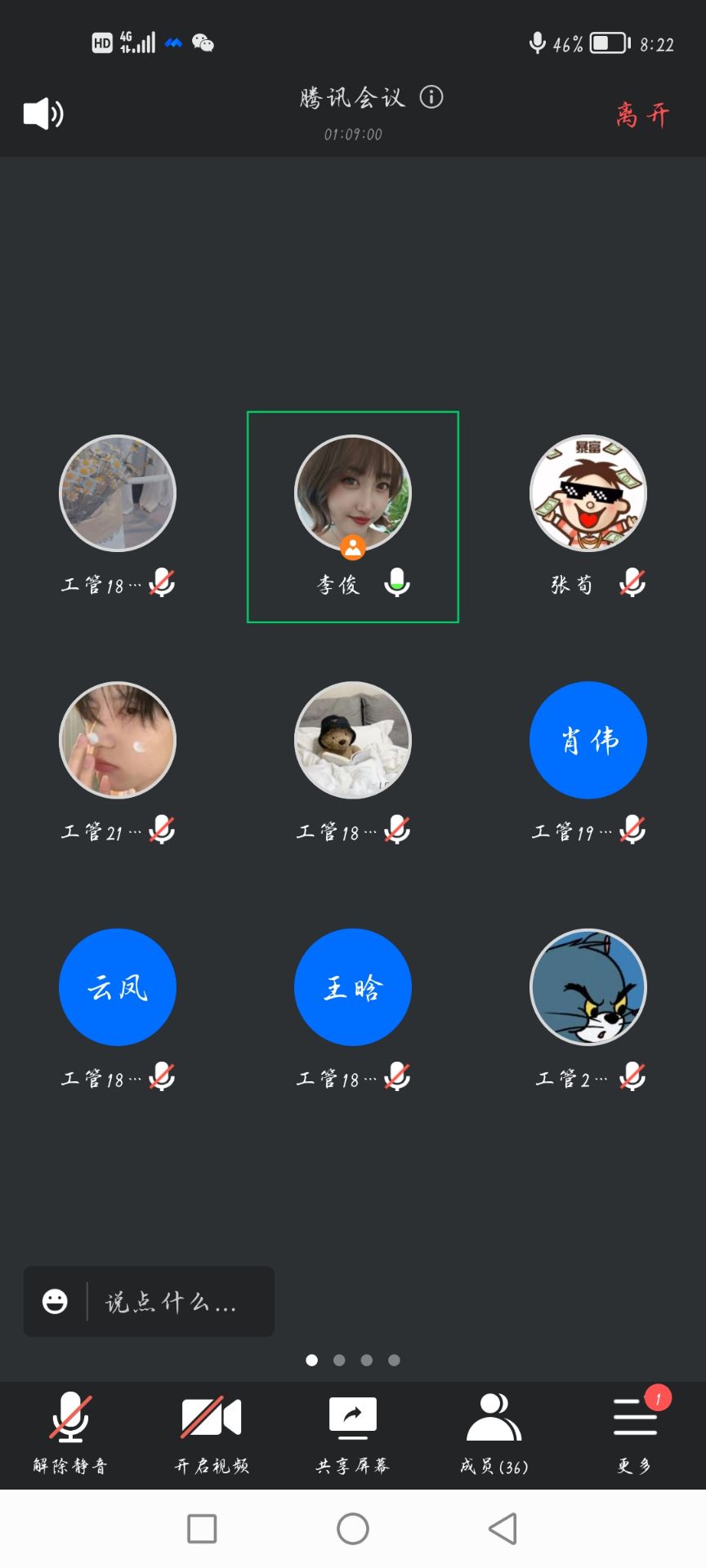Image resolution: width=706 pixels, height=1568 pixels.
Task: Select the teddy bear avatar participant
Action: (353, 741)
